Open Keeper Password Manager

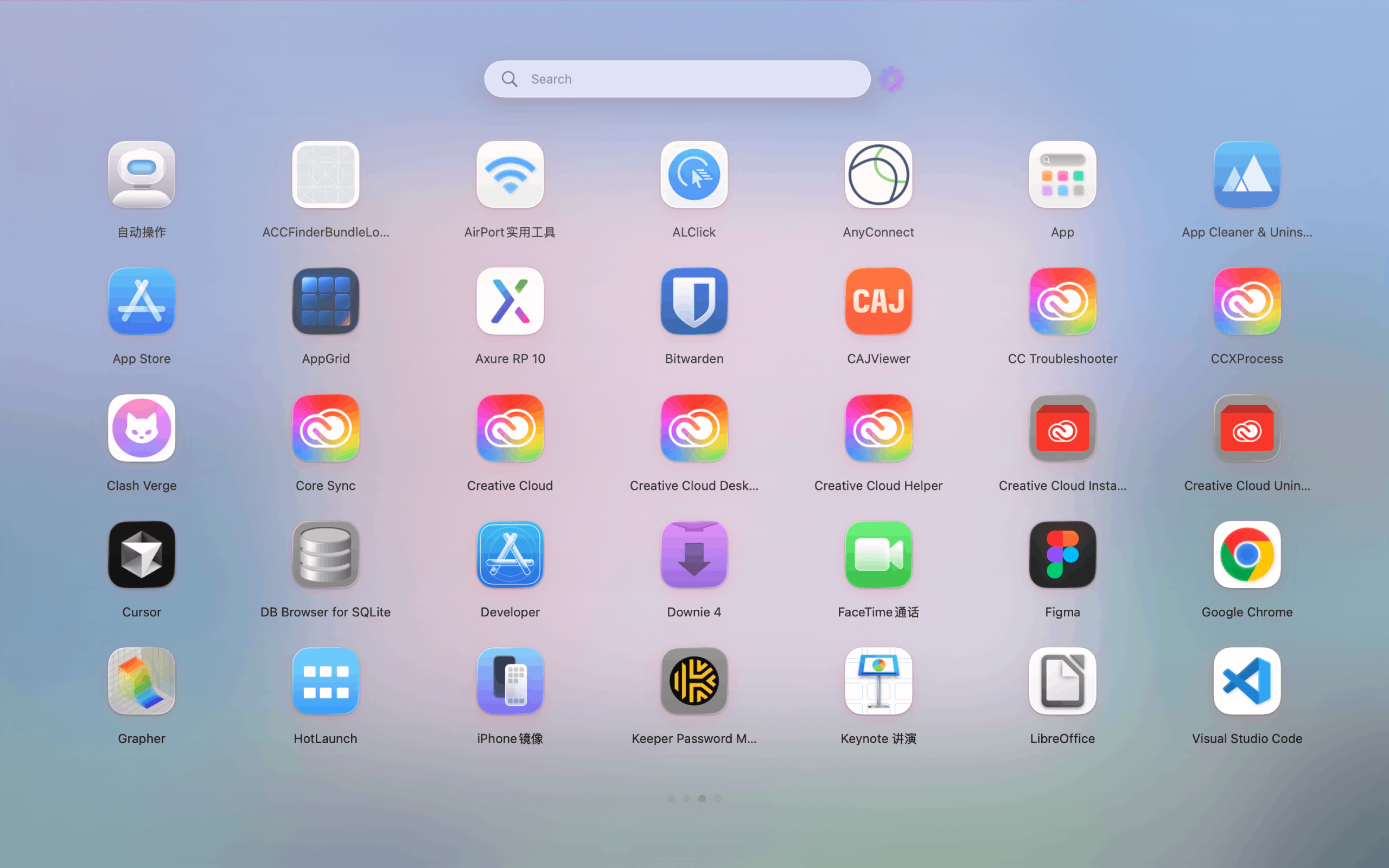[x=694, y=681]
